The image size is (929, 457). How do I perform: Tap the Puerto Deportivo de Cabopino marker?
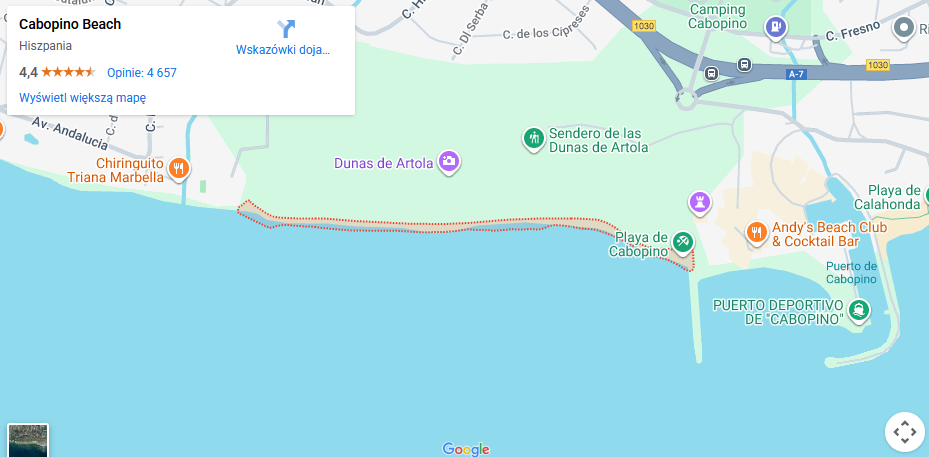click(x=859, y=310)
